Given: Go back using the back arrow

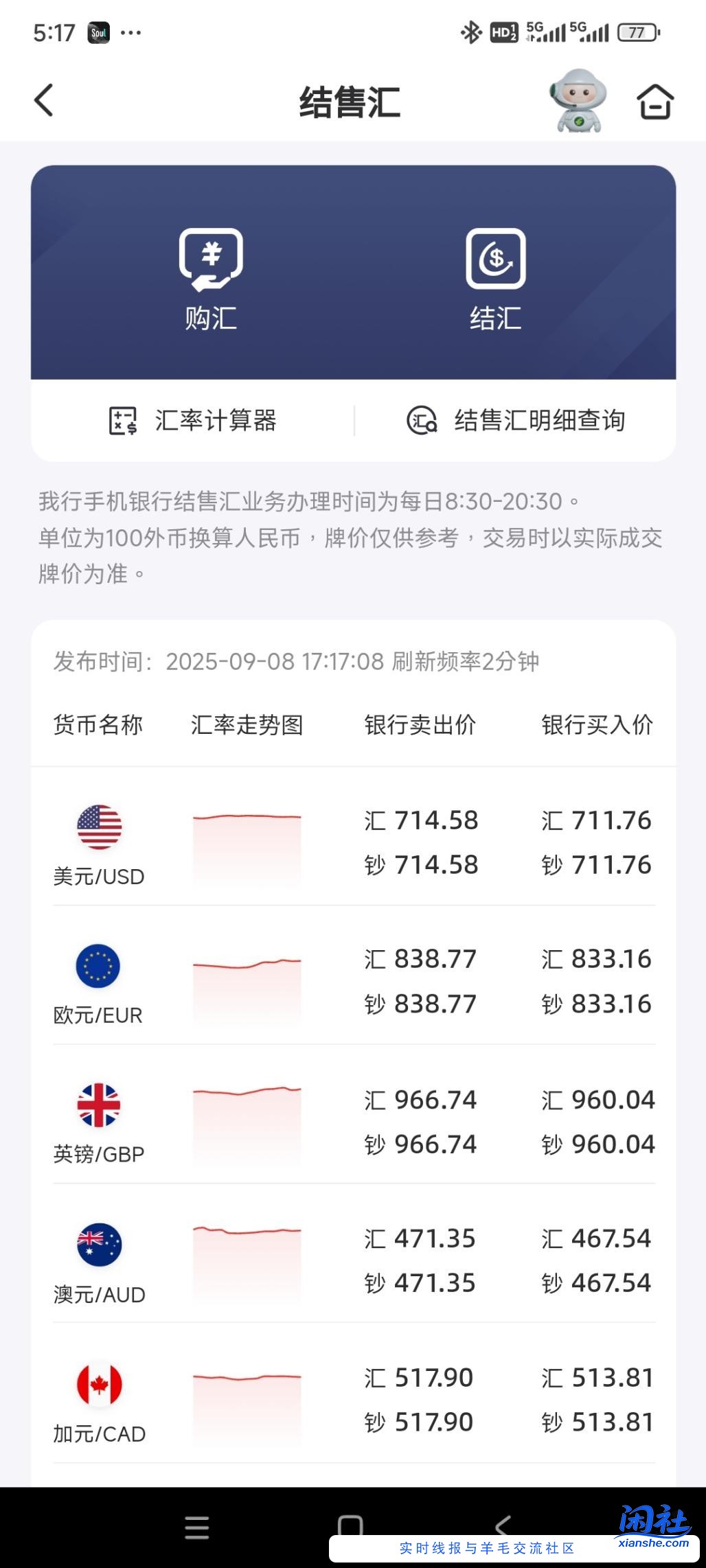Looking at the screenshot, I should tap(44, 100).
